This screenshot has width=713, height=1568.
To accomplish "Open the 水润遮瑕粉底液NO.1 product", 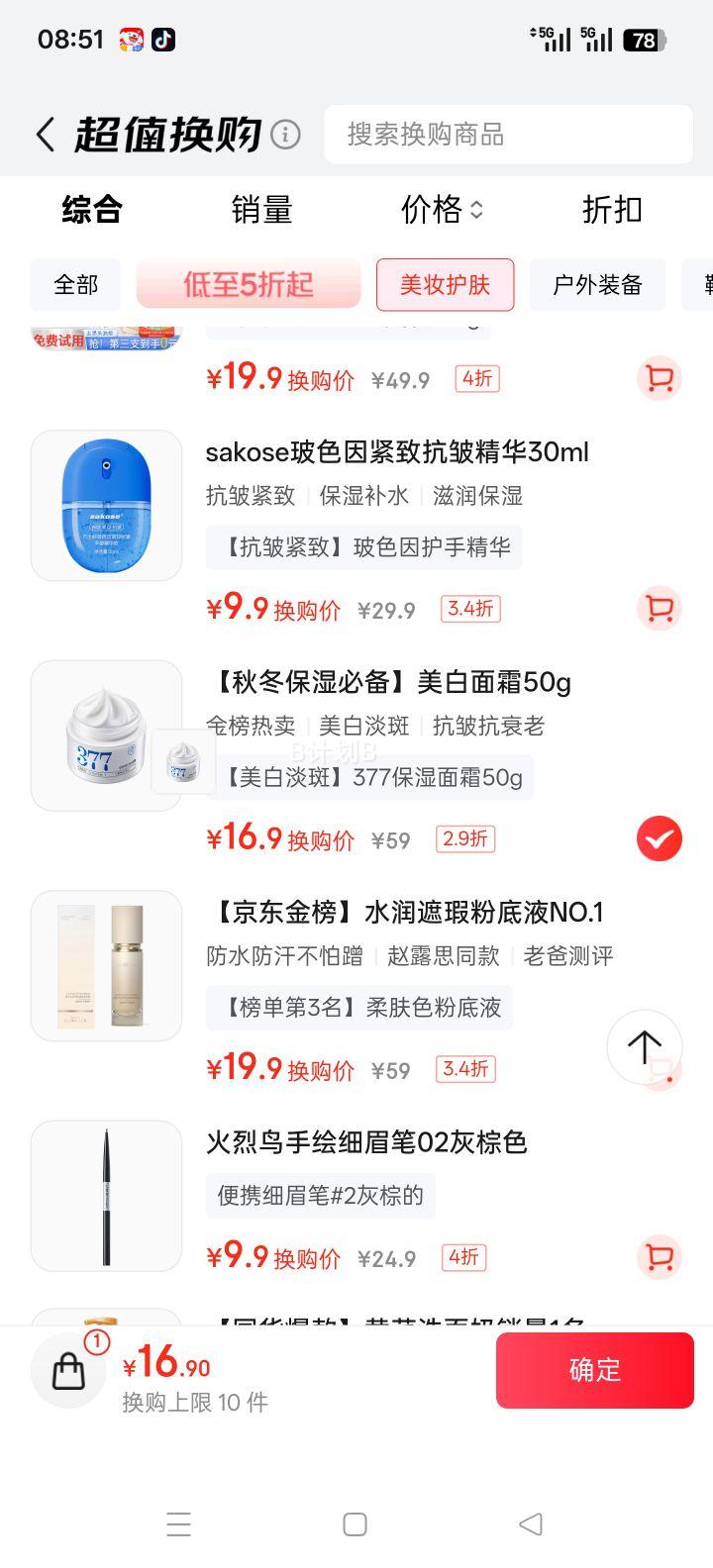I will (405, 912).
